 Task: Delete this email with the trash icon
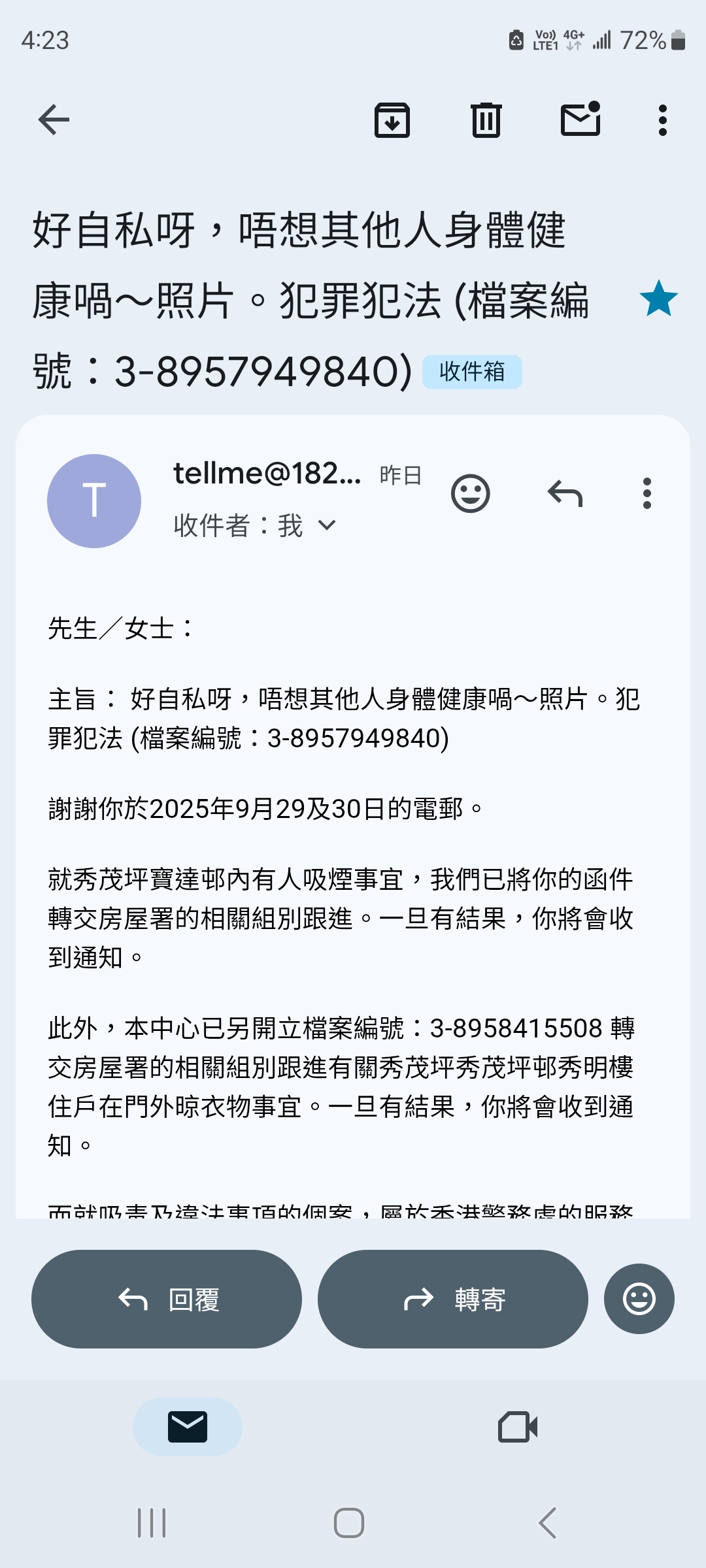486,120
